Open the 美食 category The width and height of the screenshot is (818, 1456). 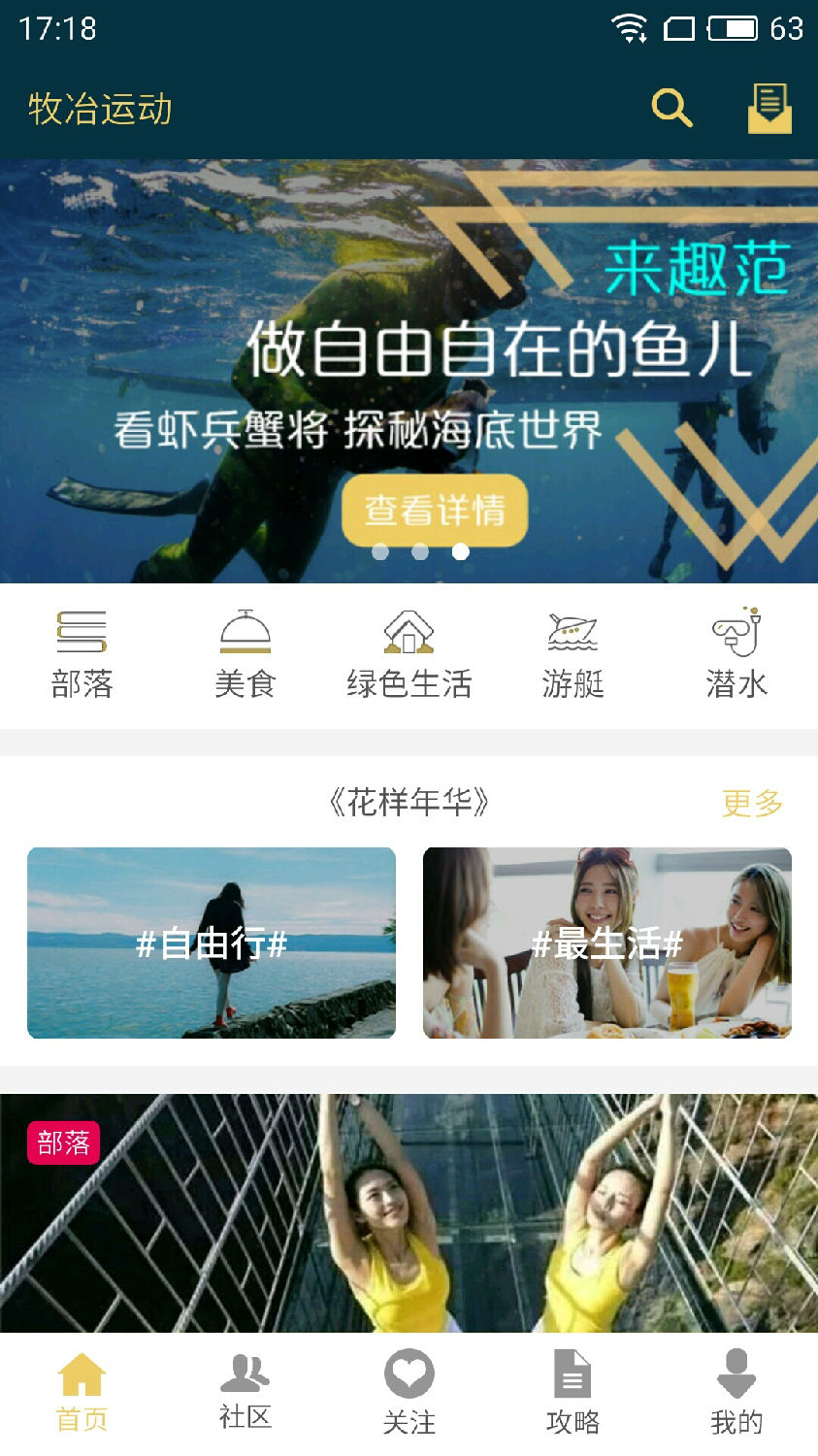(245, 655)
